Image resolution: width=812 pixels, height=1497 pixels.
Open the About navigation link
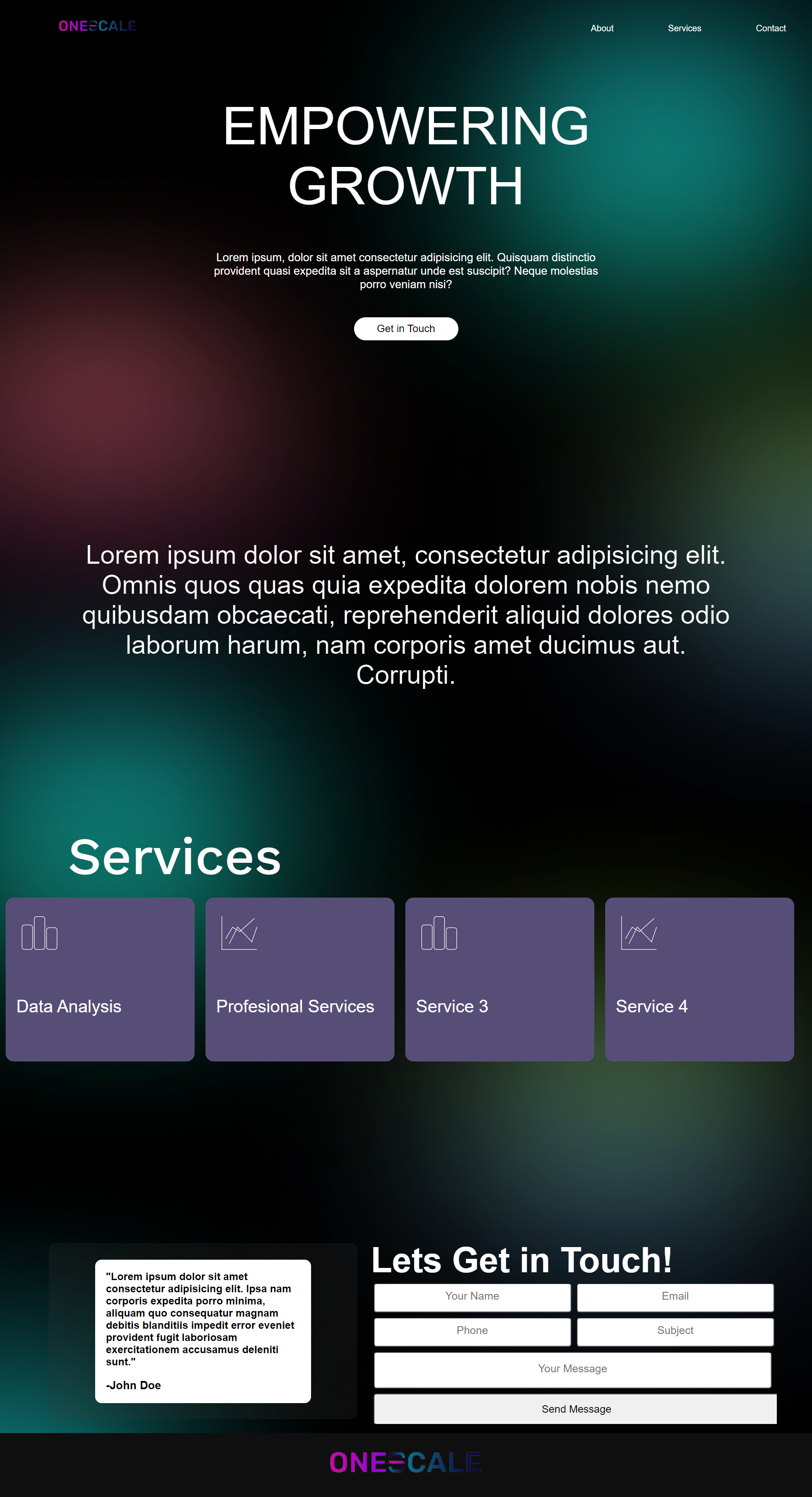tap(602, 28)
